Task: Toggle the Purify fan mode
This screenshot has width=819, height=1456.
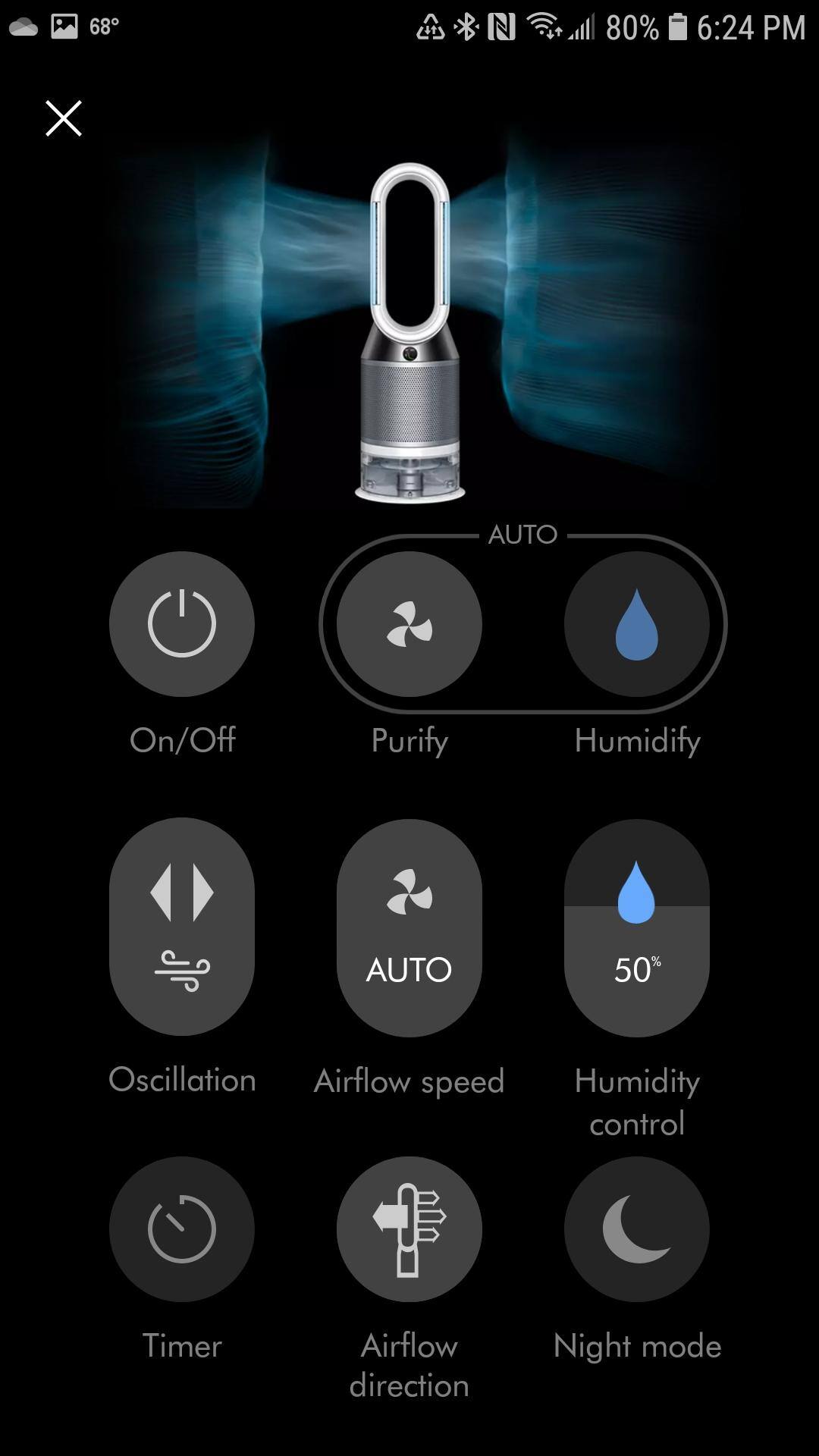Action: (x=409, y=624)
